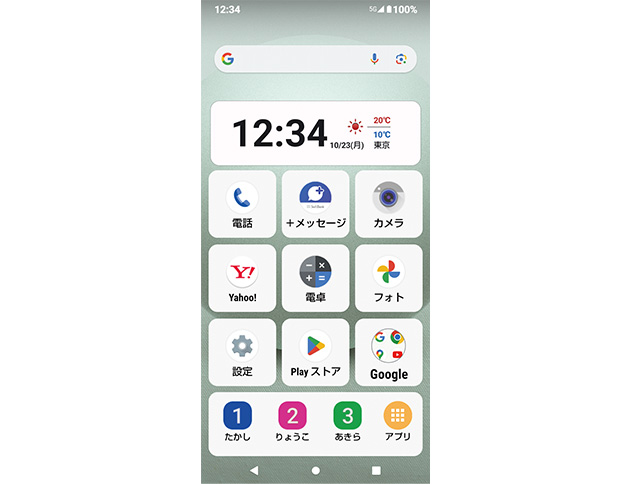Launch the Play ストア
The height and width of the screenshot is (484, 630).
[x=315, y=352]
